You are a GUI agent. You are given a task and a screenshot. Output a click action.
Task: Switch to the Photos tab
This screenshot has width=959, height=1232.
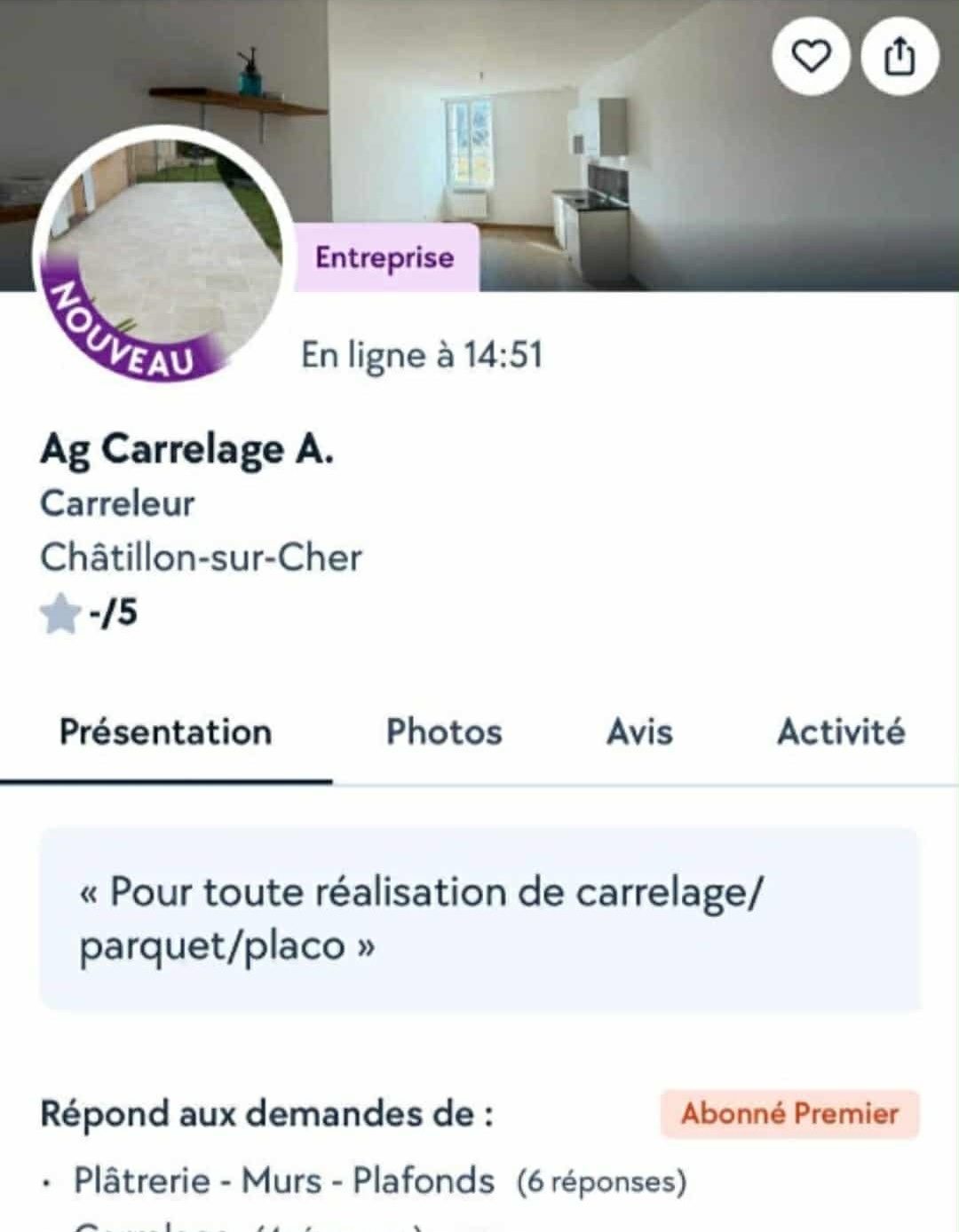click(444, 732)
